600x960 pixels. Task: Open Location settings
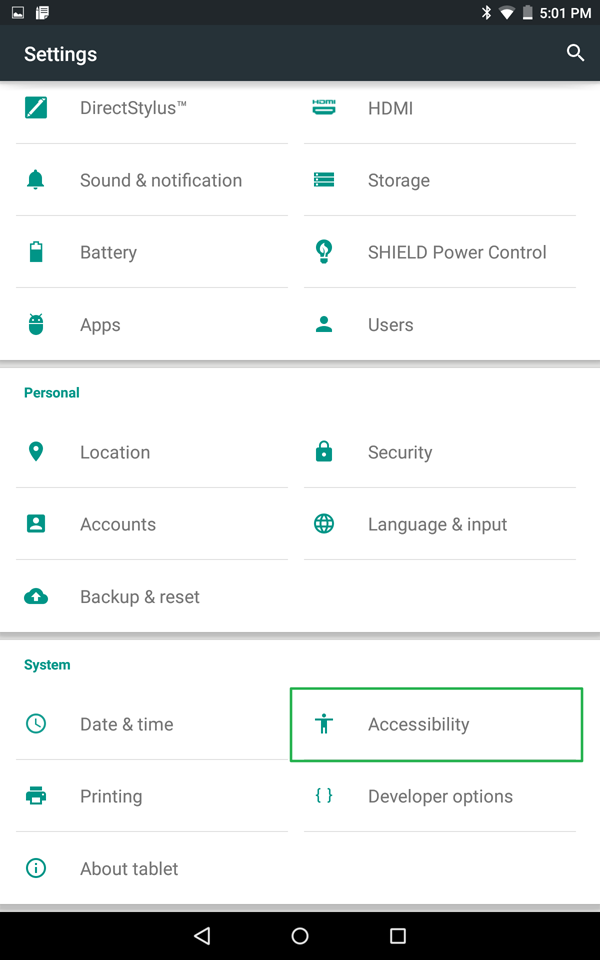[x=114, y=452]
